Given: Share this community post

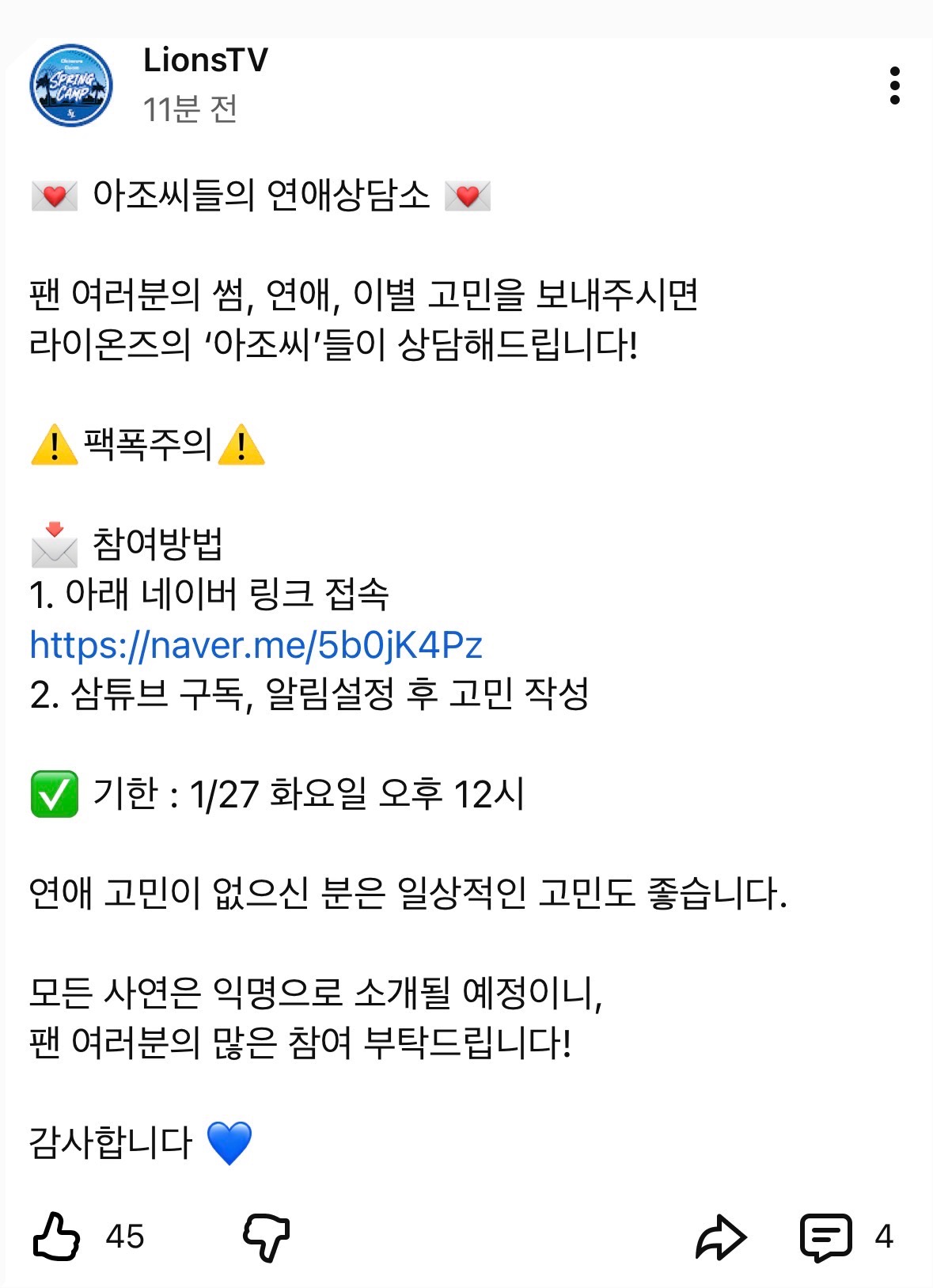Looking at the screenshot, I should pyautogui.click(x=720, y=1237).
